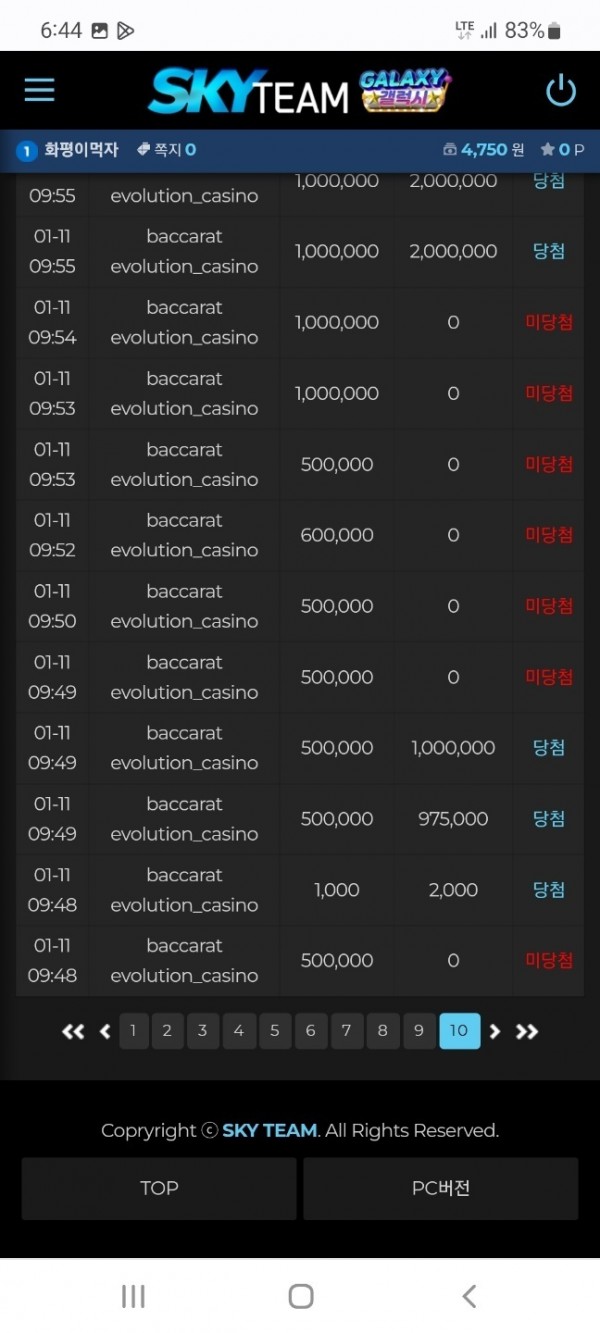
Task: Go to page 1
Action: pyautogui.click(x=133, y=1031)
